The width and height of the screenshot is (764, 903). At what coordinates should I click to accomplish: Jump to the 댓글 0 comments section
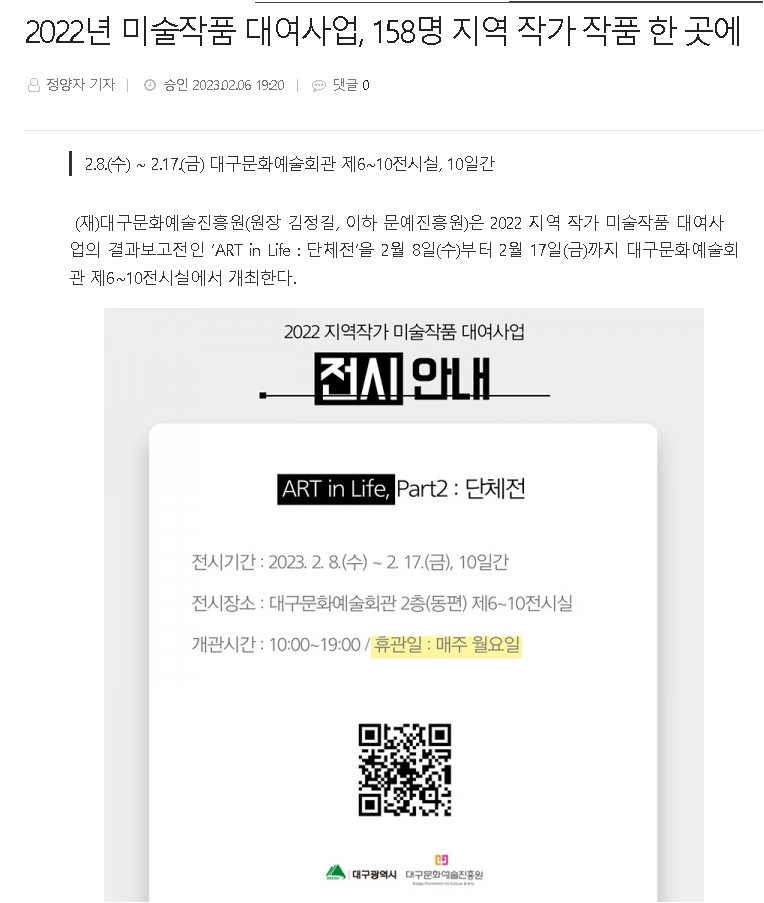[349, 85]
